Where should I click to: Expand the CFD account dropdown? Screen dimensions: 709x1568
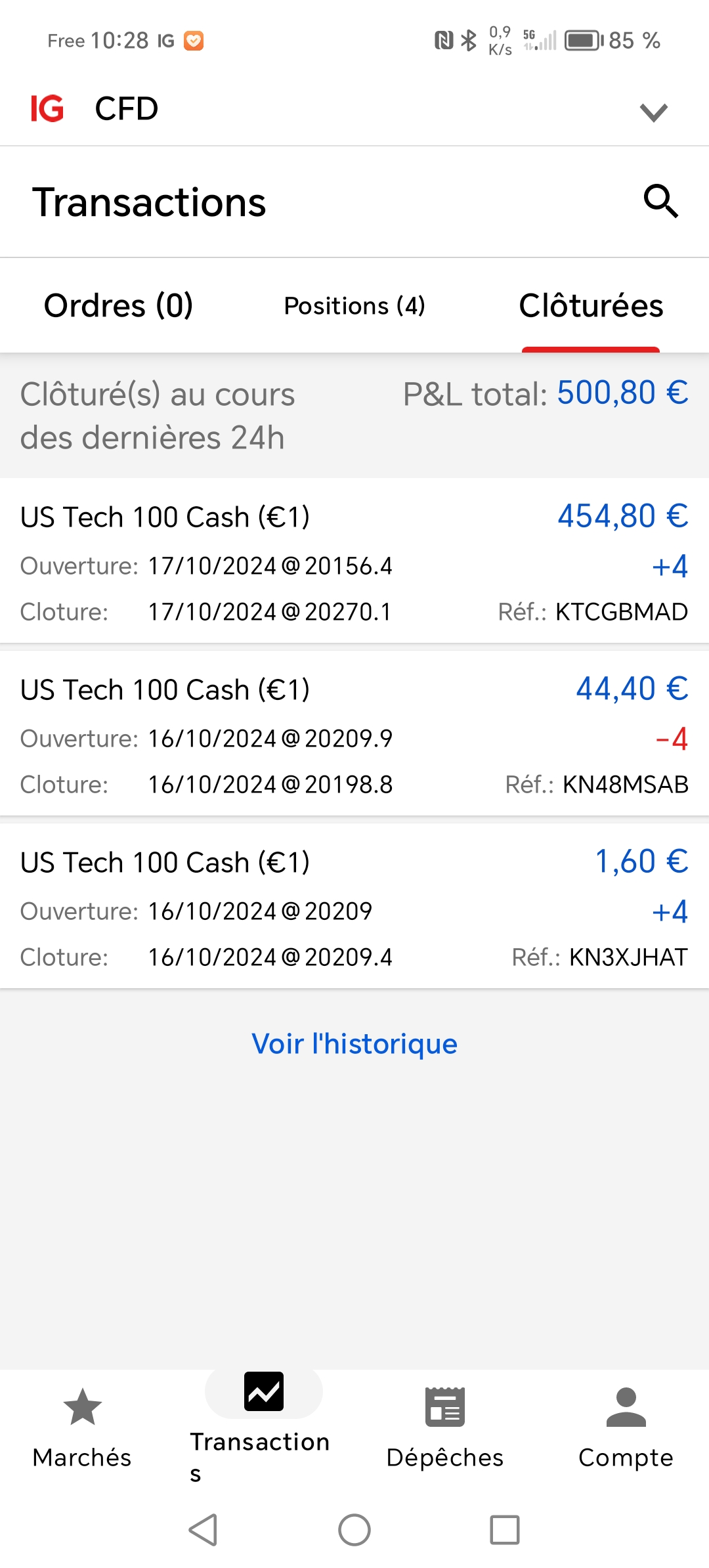tap(653, 112)
